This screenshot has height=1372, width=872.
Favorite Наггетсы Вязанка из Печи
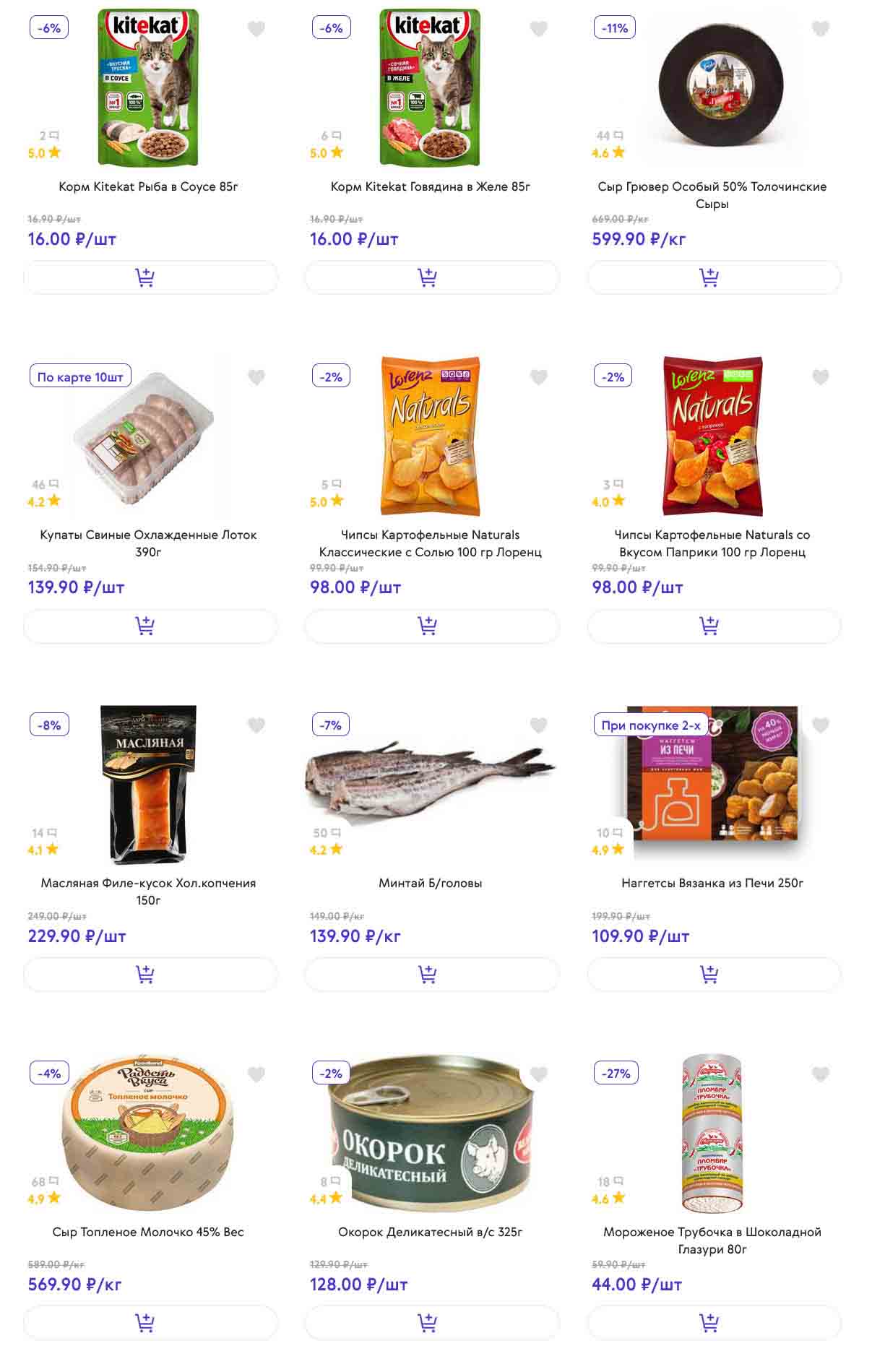point(820,725)
